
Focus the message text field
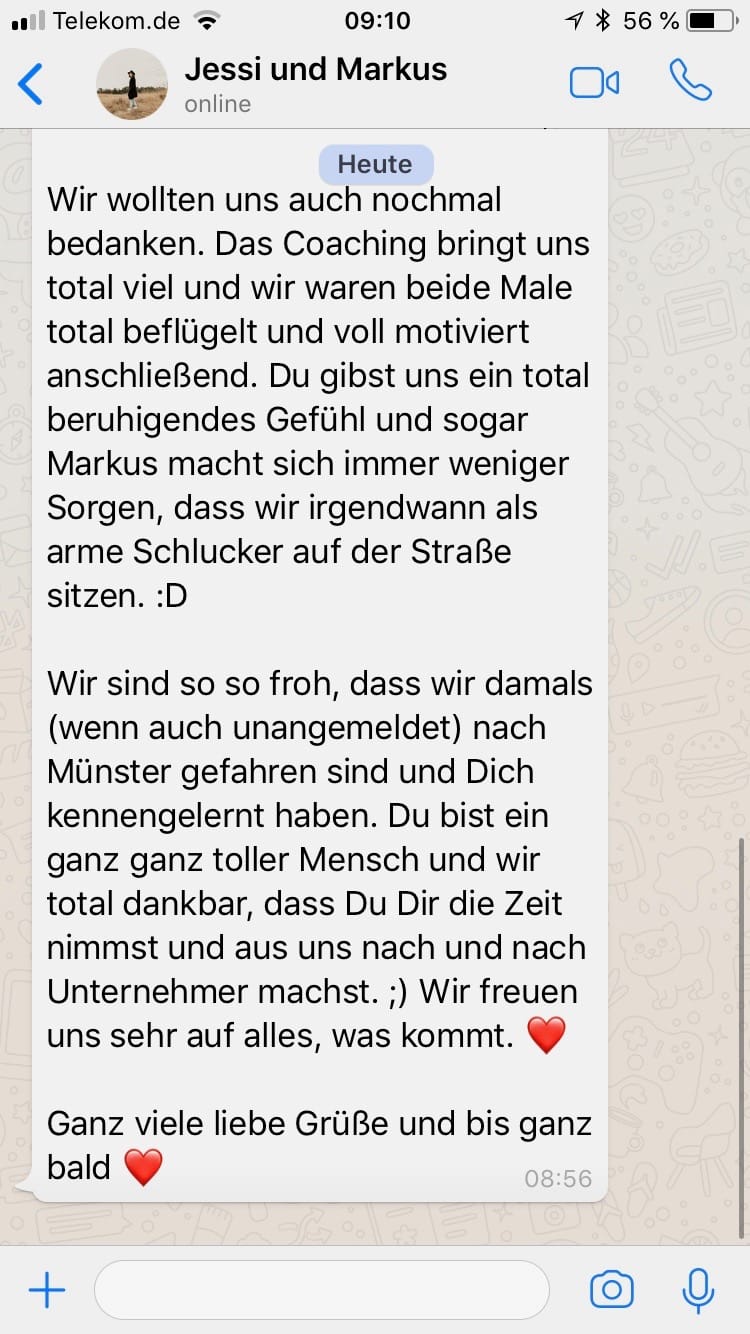click(x=321, y=1290)
